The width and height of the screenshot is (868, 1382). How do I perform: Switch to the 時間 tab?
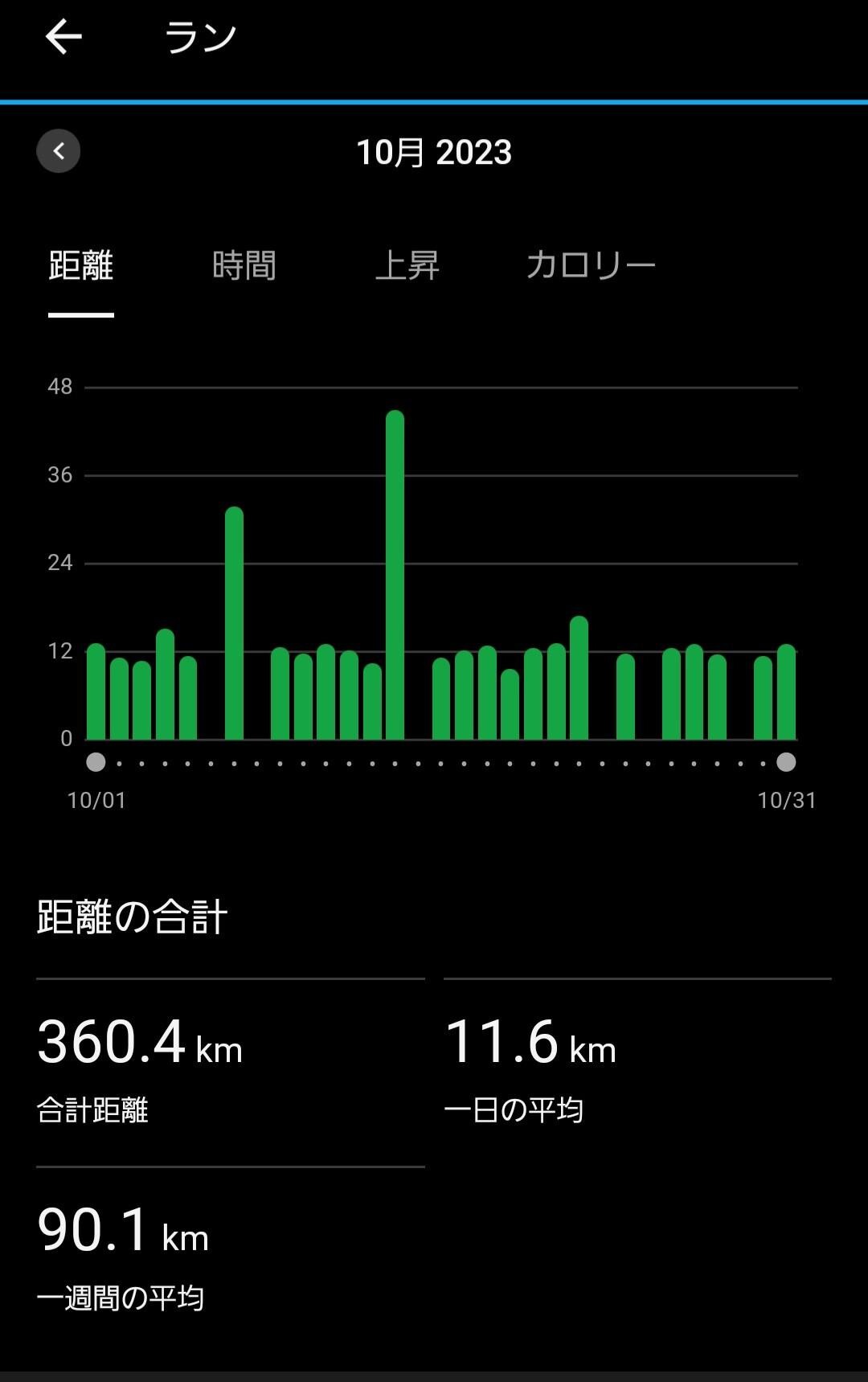[x=246, y=265]
